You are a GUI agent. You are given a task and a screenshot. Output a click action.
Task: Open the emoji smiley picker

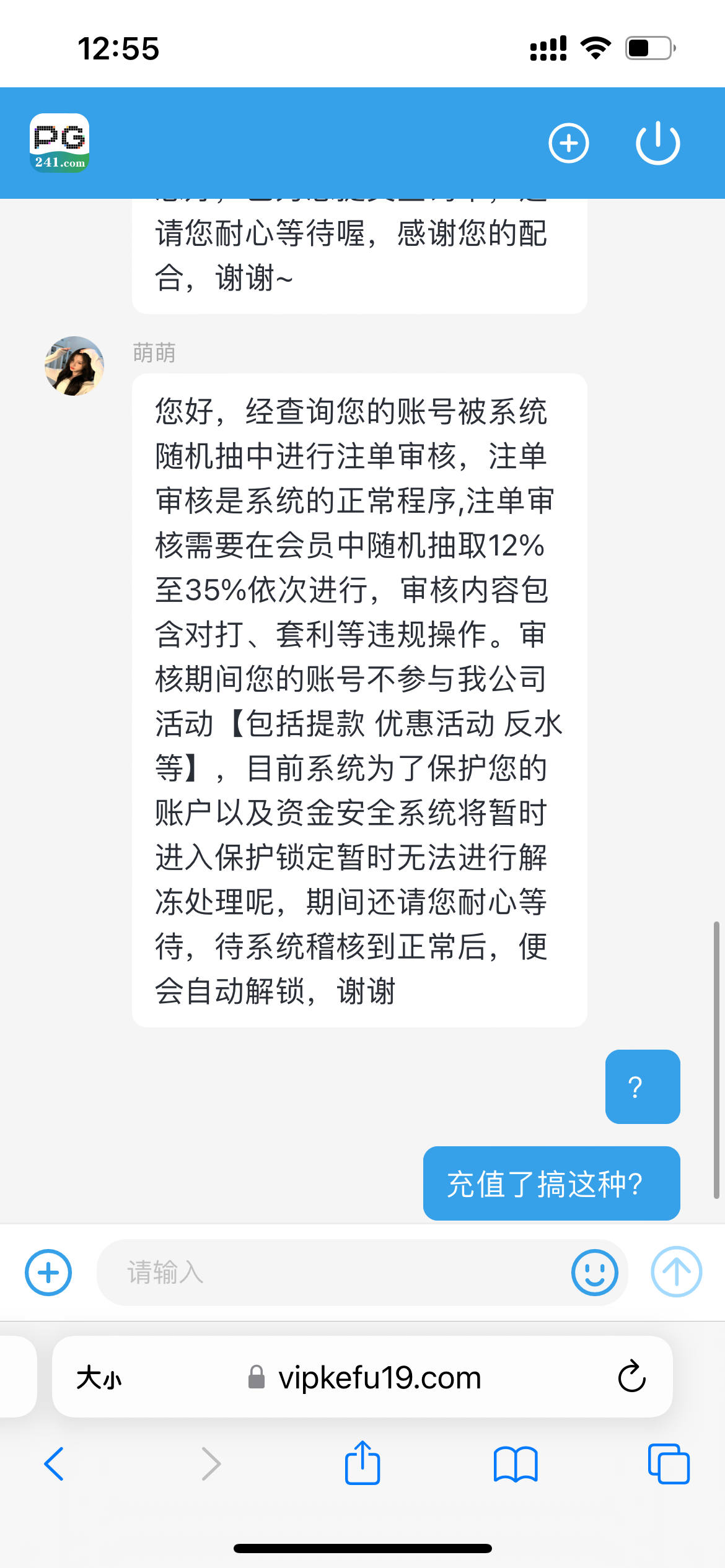click(x=594, y=1273)
